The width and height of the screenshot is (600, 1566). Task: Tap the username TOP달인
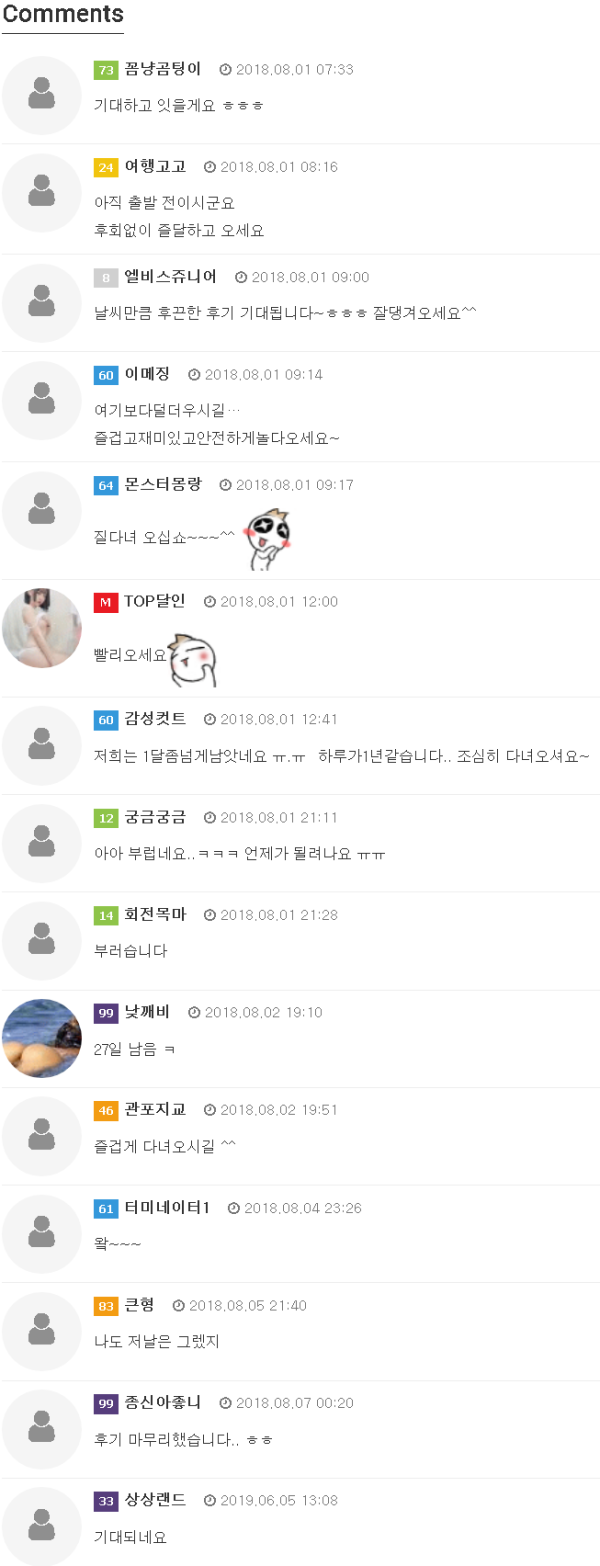[x=154, y=601]
